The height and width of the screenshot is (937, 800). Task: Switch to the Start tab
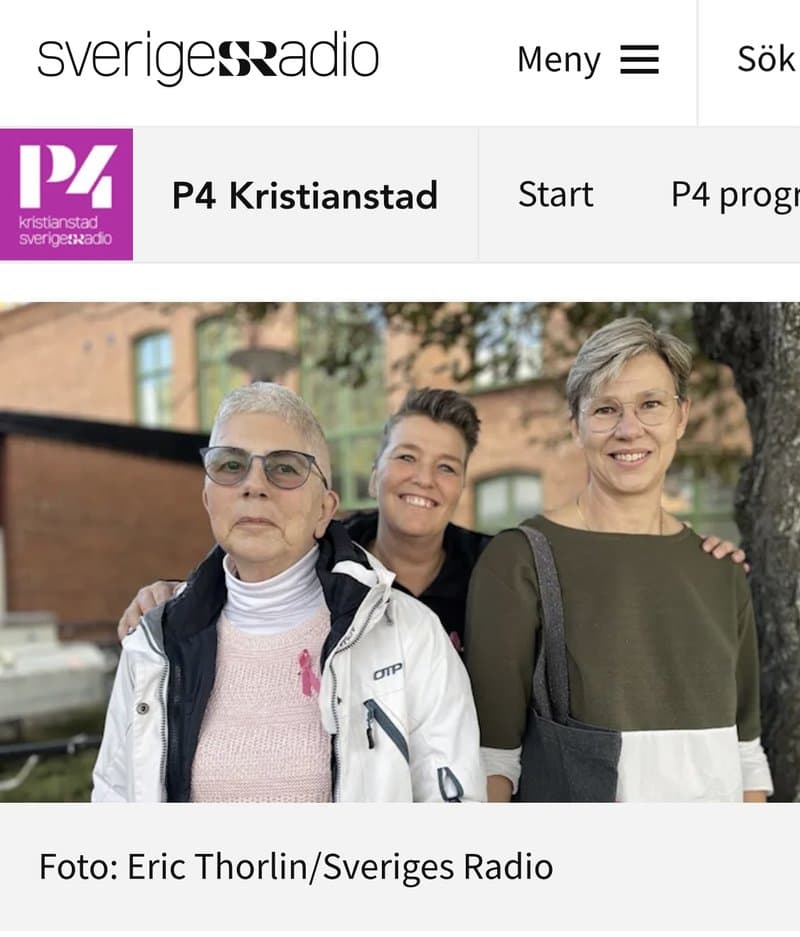tap(555, 195)
